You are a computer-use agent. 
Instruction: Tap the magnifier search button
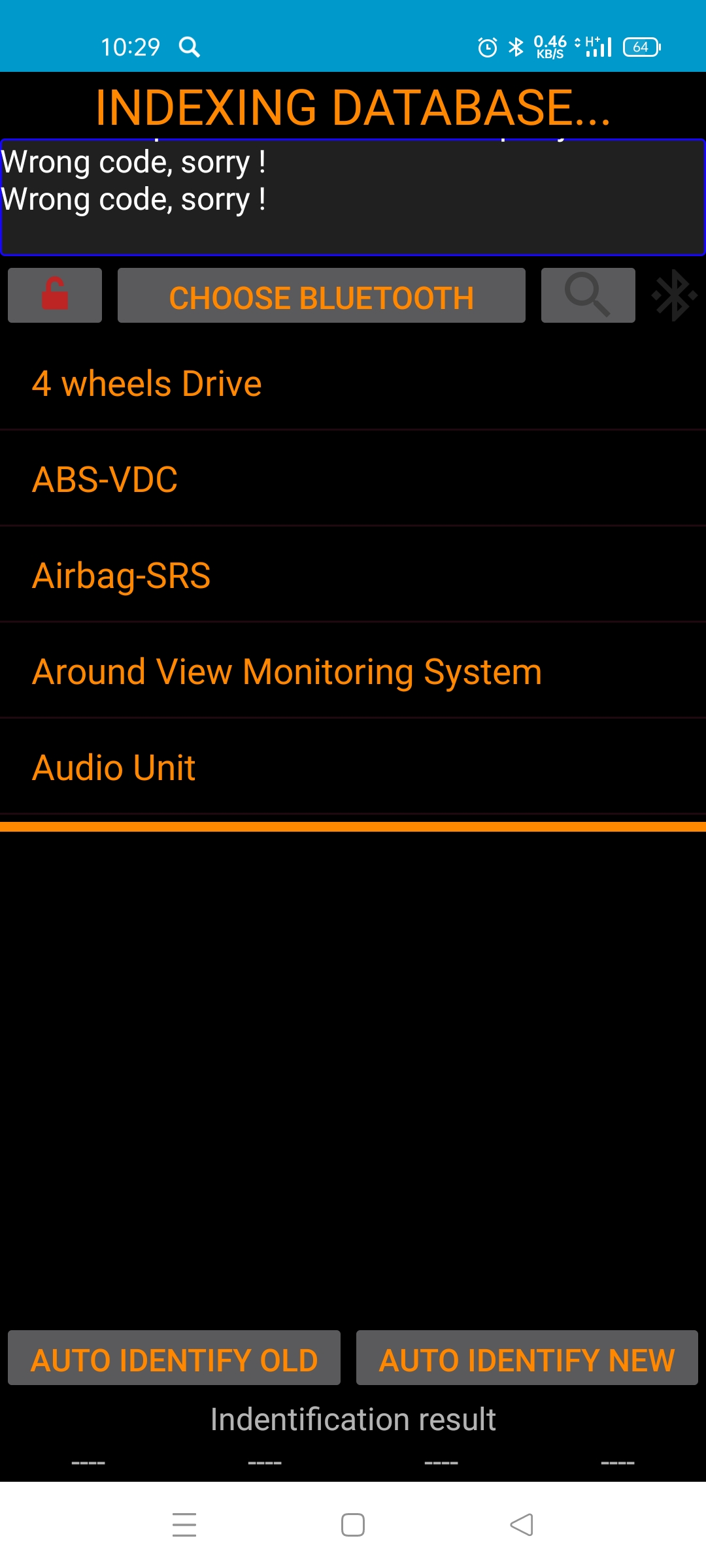point(588,295)
